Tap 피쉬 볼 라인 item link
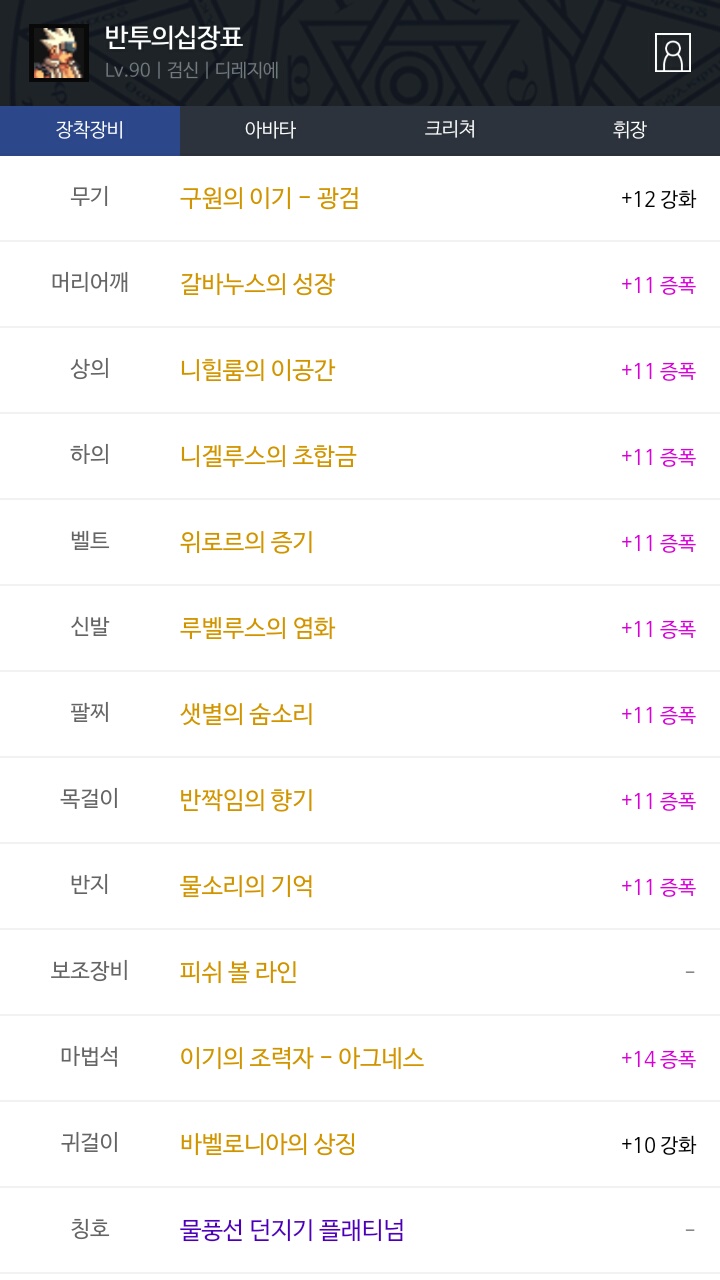 point(238,972)
